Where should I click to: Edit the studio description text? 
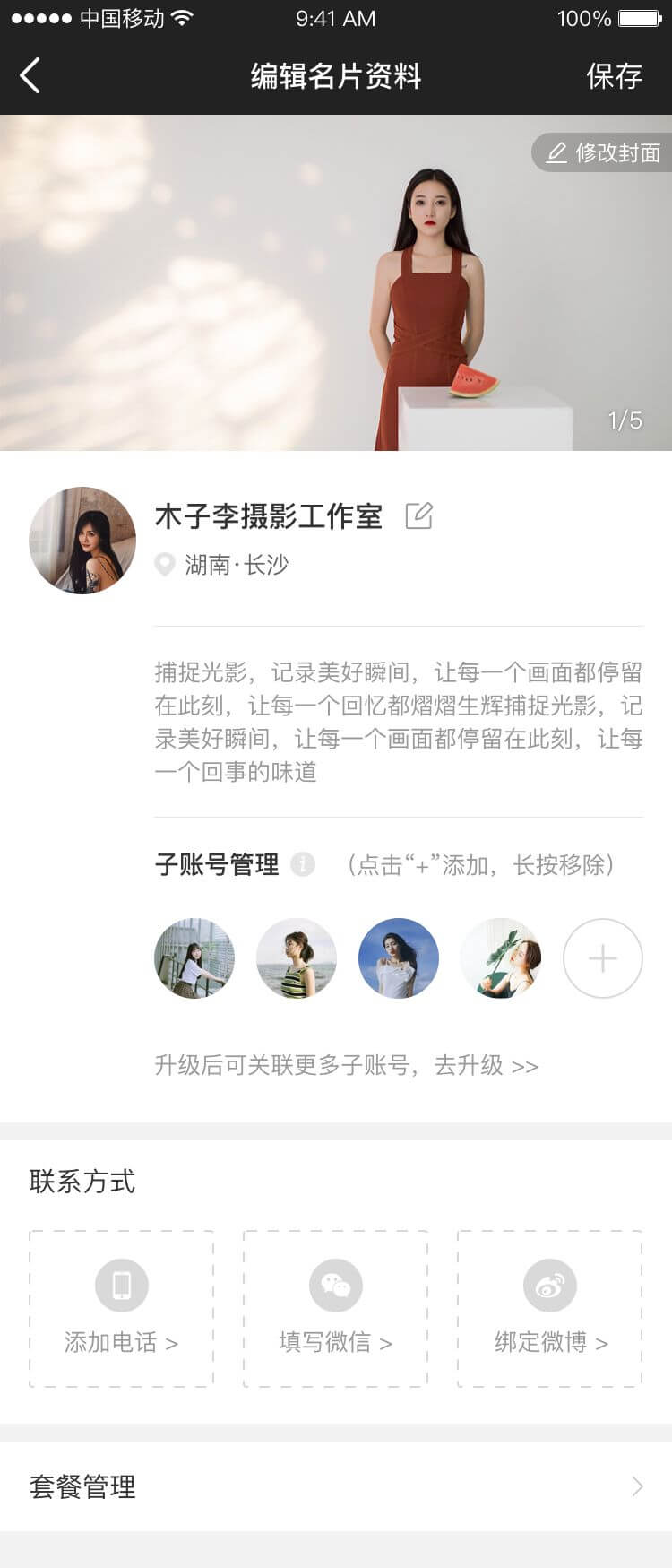click(x=398, y=722)
